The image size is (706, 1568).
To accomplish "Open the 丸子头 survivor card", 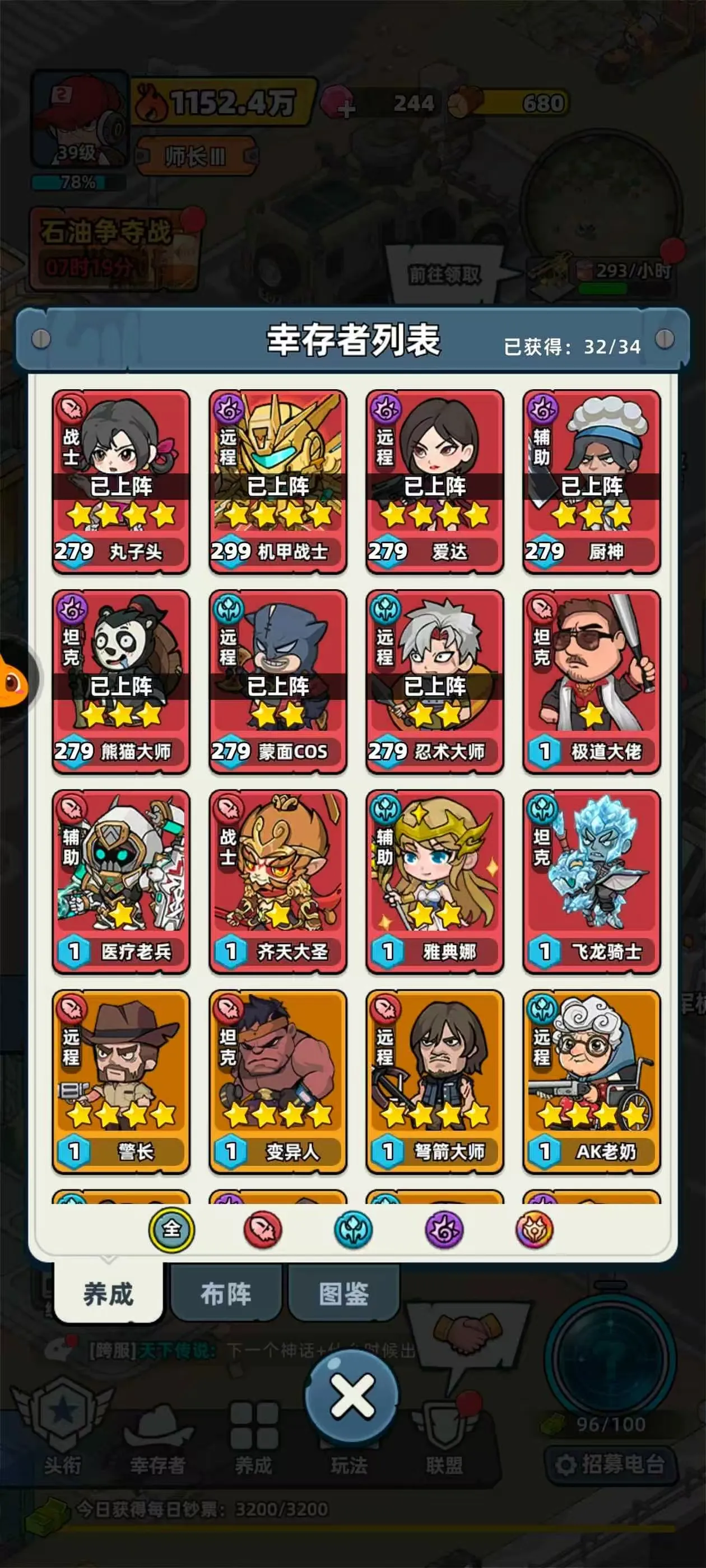I will [121, 481].
